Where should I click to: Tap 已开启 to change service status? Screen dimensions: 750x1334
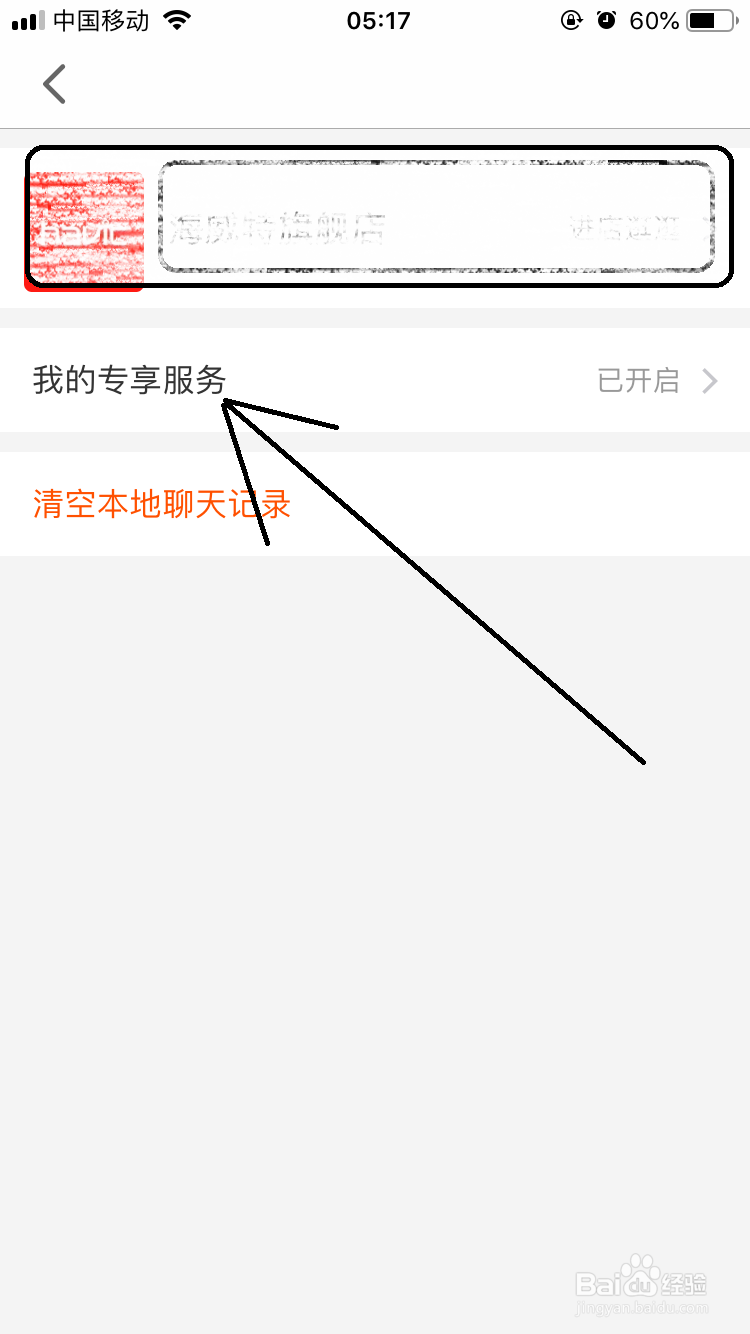(637, 380)
